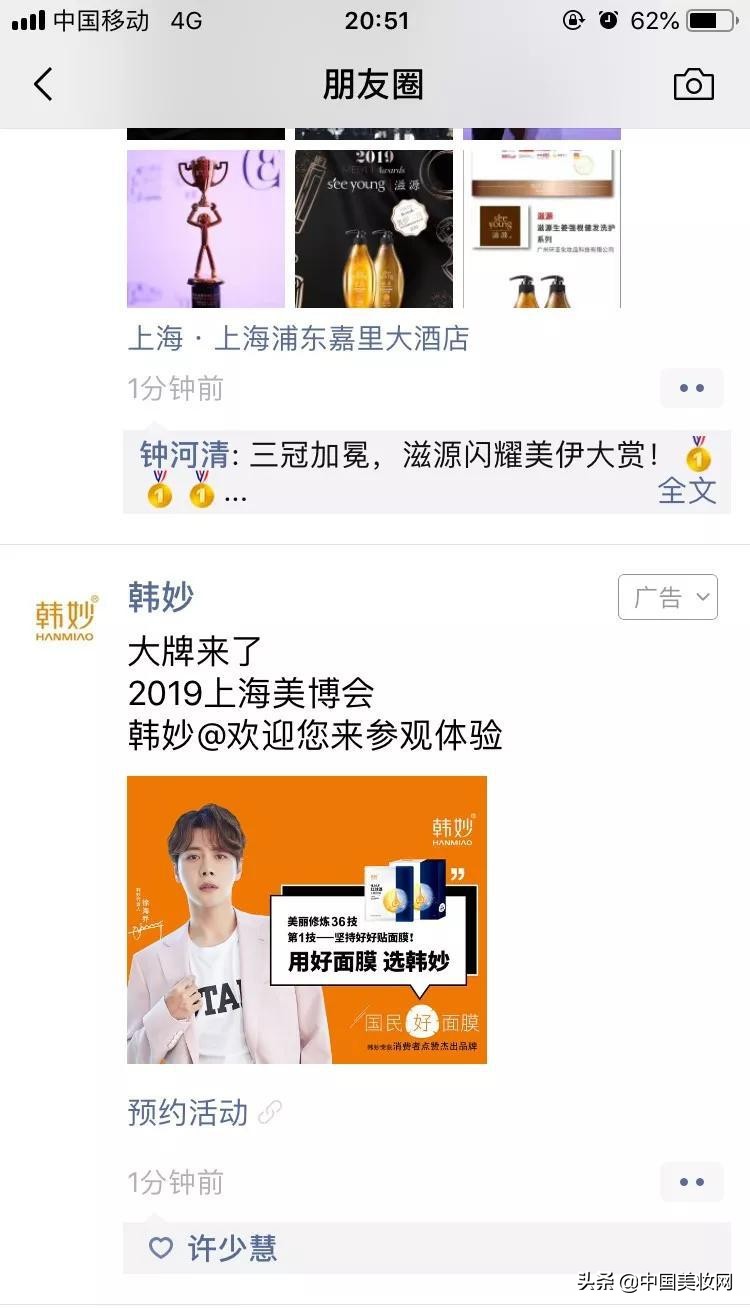The image size is (750, 1308).
Task: Tap the back arrow to leave Moments
Action: click(42, 85)
